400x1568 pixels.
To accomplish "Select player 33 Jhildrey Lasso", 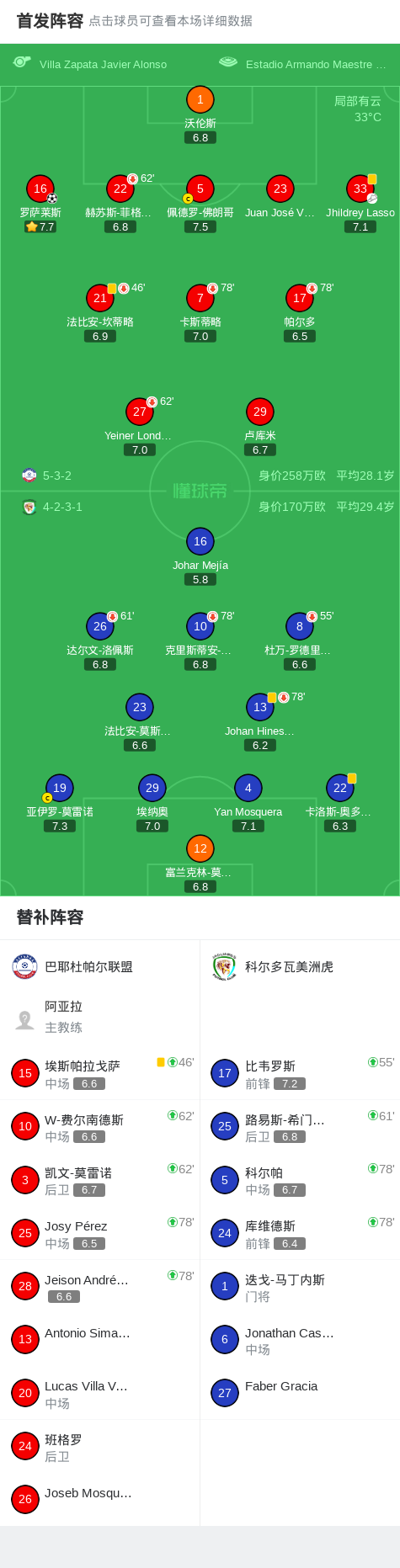I will click(x=360, y=204).
